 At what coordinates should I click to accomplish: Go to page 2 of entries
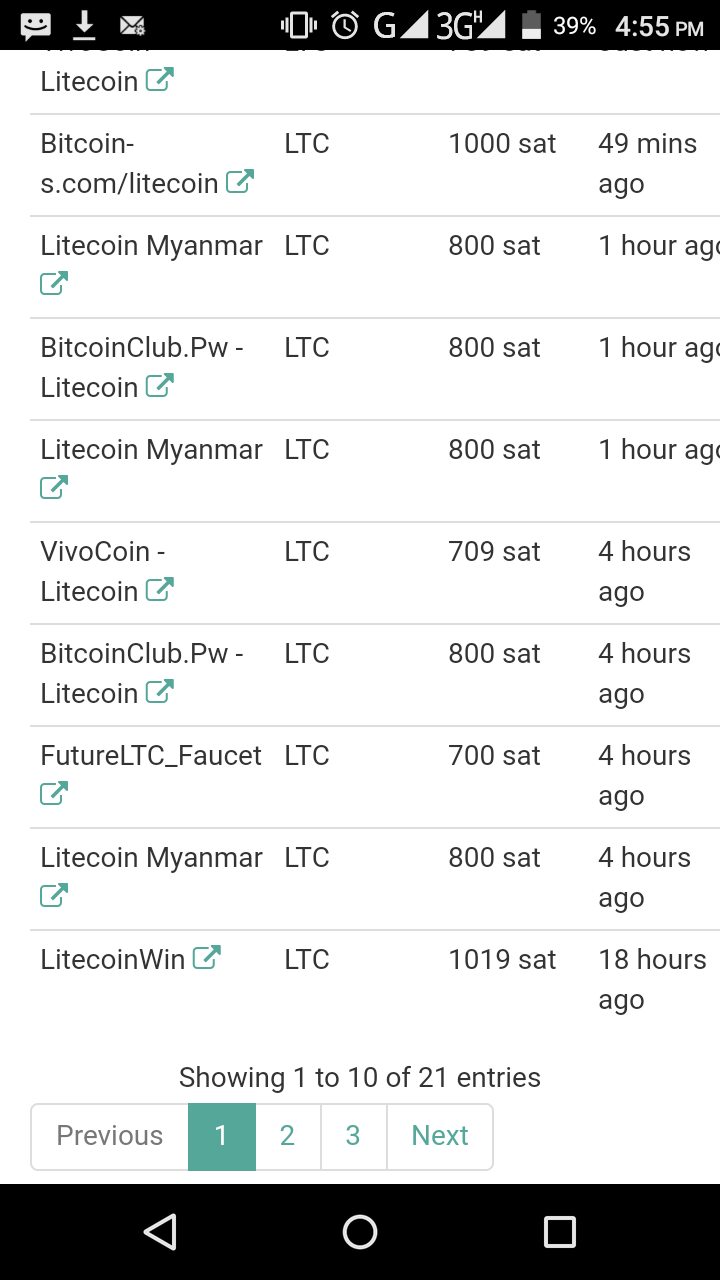pos(287,1136)
